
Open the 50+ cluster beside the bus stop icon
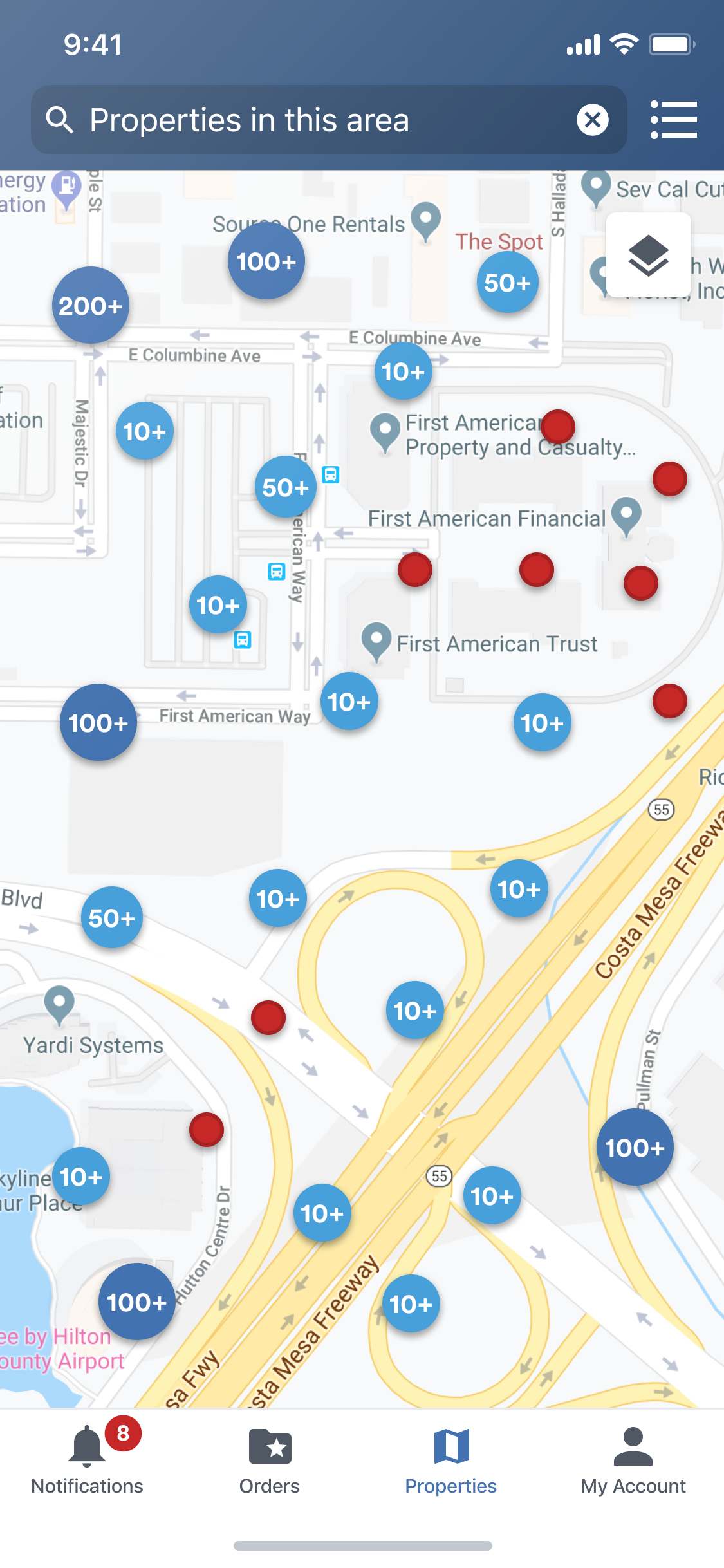click(285, 487)
